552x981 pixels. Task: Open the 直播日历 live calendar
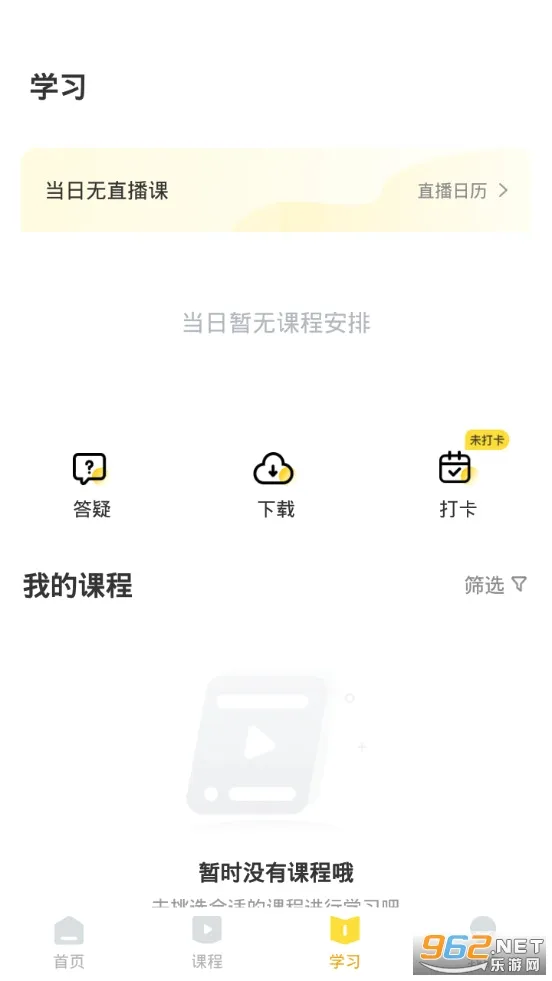tap(463, 191)
